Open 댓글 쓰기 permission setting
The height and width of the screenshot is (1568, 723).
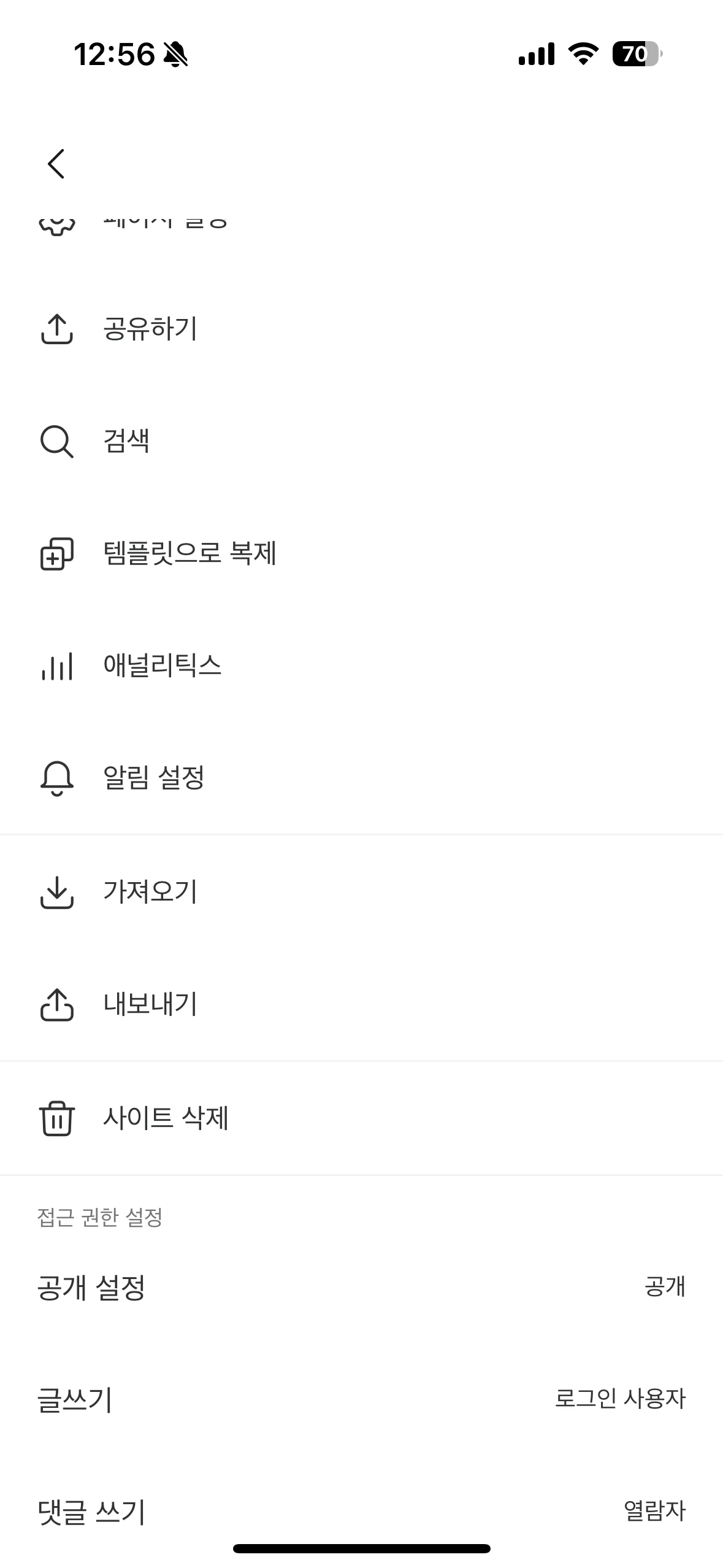coord(361,1512)
